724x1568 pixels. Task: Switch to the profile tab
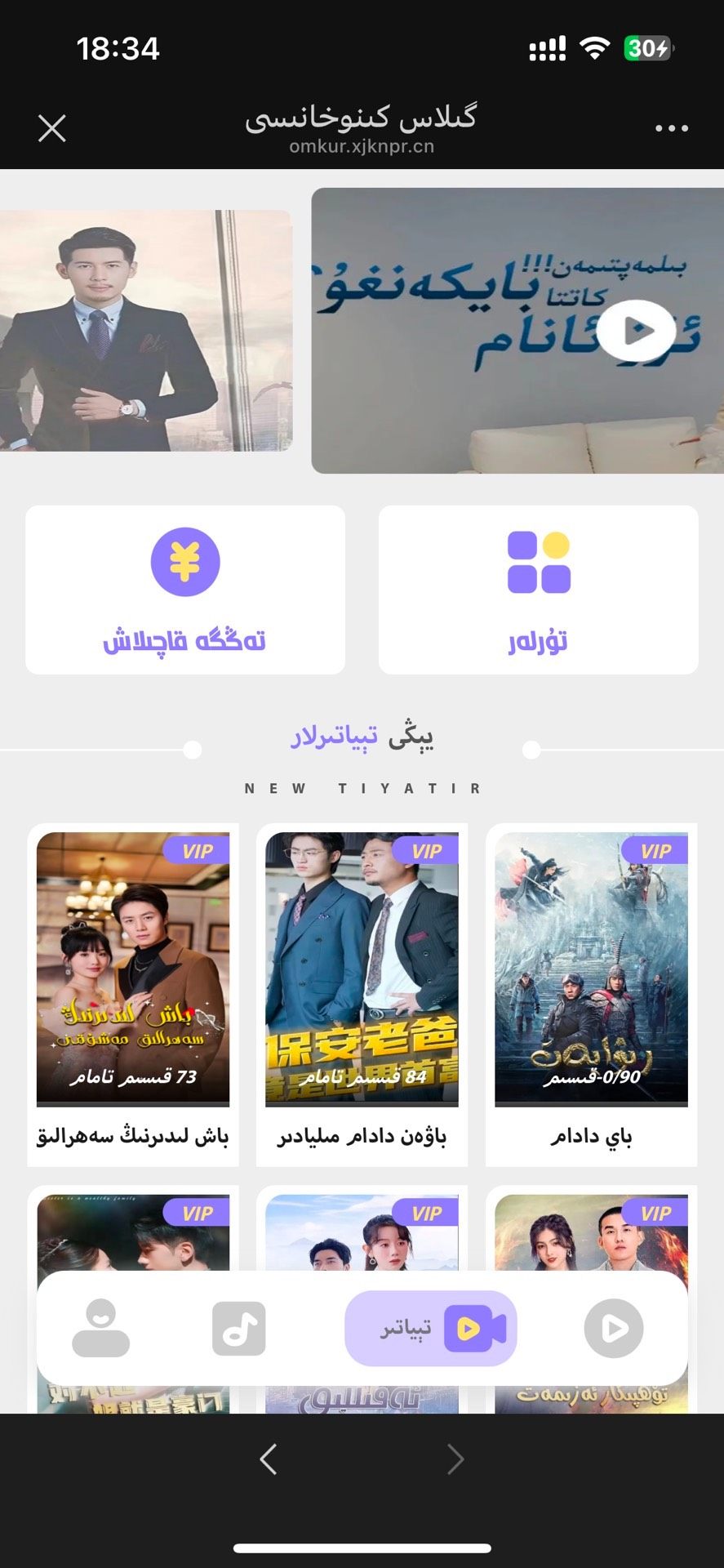(101, 1329)
